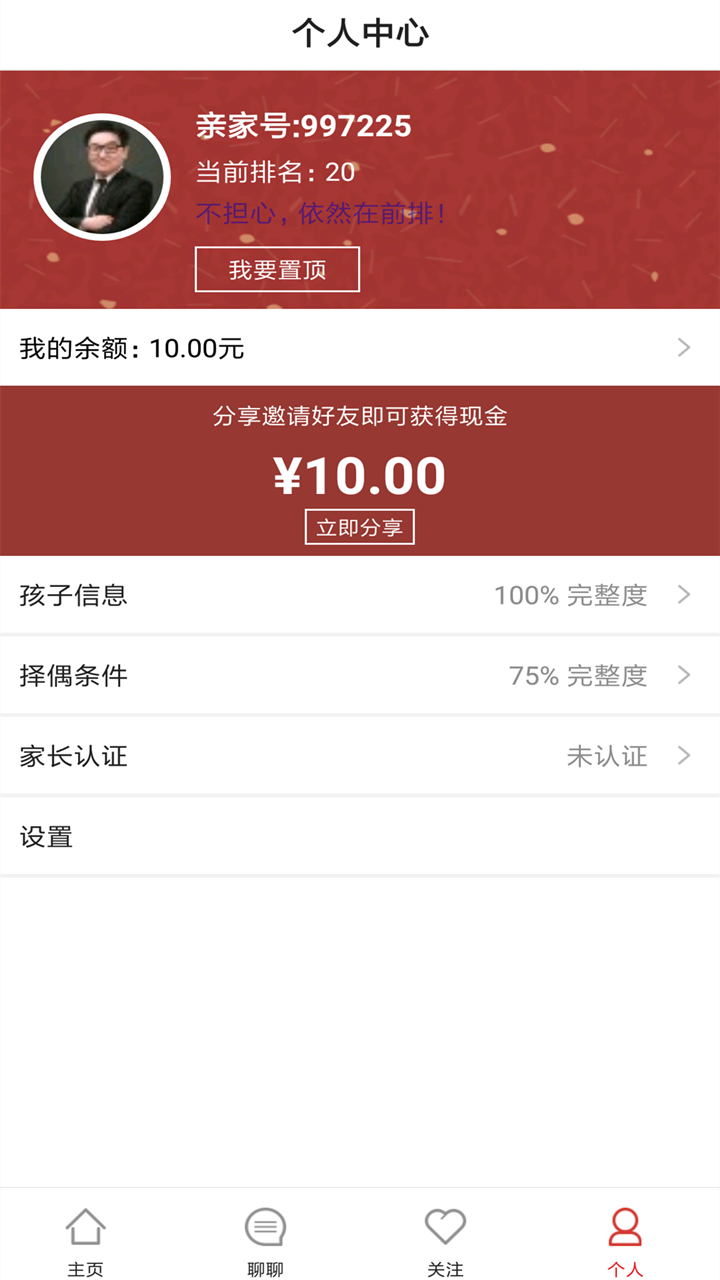
Task: Switch to the 主页 tab
Action: pos(85,1240)
